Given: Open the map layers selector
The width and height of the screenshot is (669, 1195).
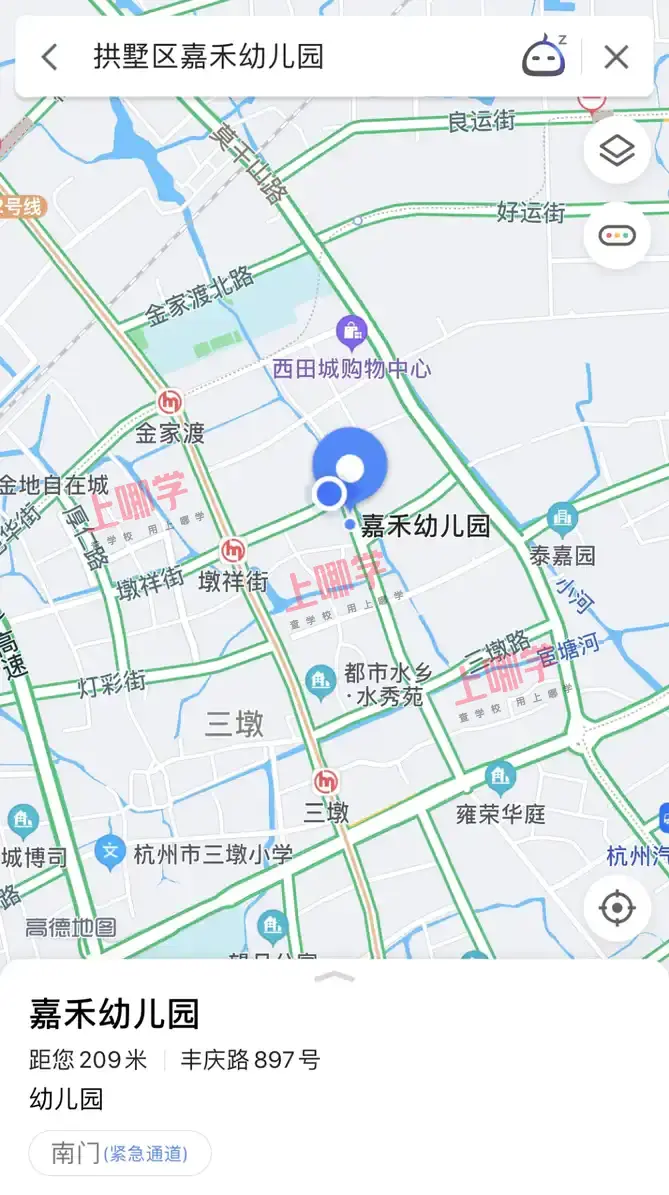Looking at the screenshot, I should (x=617, y=151).
